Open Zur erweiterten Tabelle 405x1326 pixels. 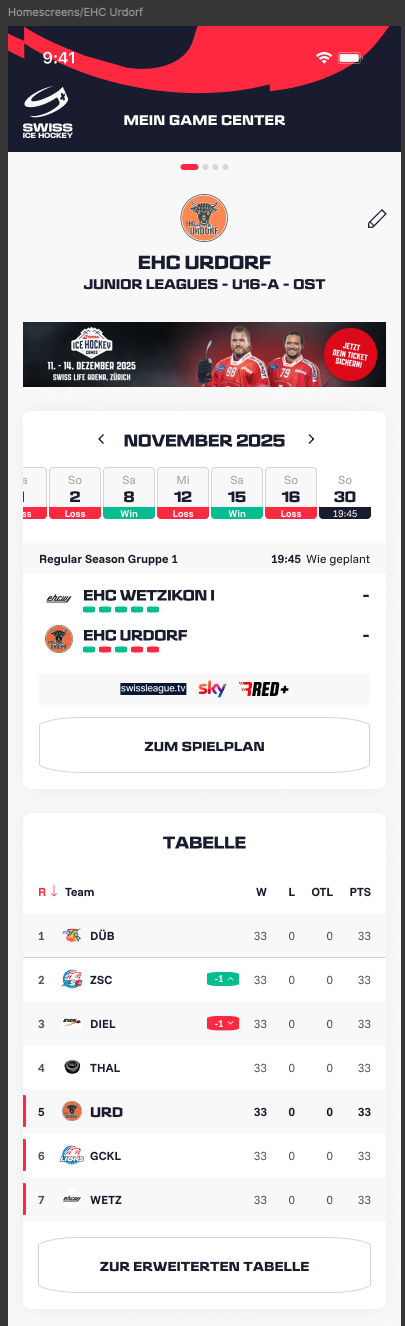pyautogui.click(x=204, y=1266)
